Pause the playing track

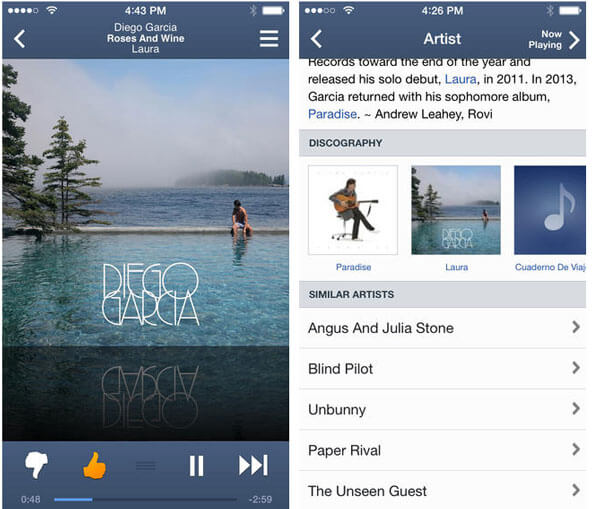tap(196, 465)
